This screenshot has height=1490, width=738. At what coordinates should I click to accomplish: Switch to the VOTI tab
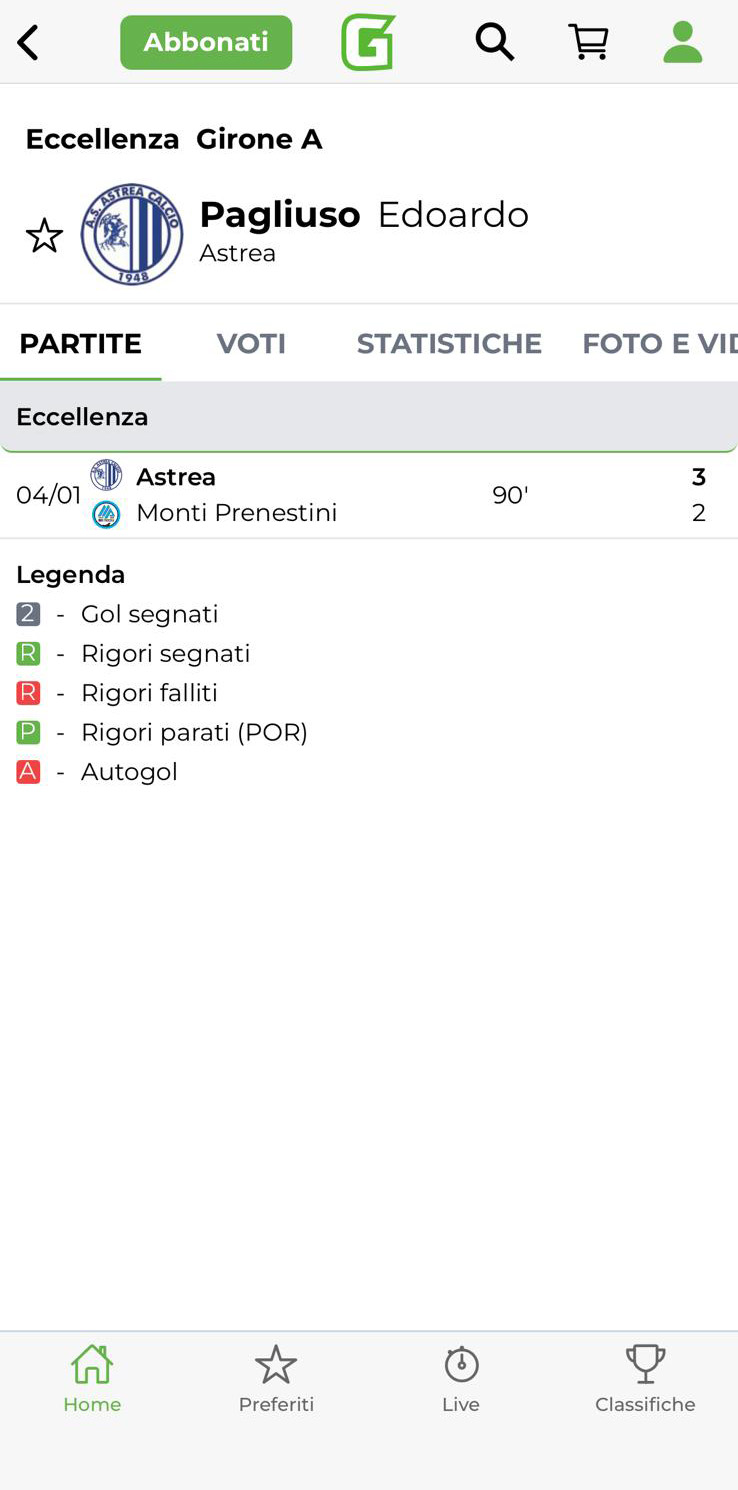coord(251,343)
